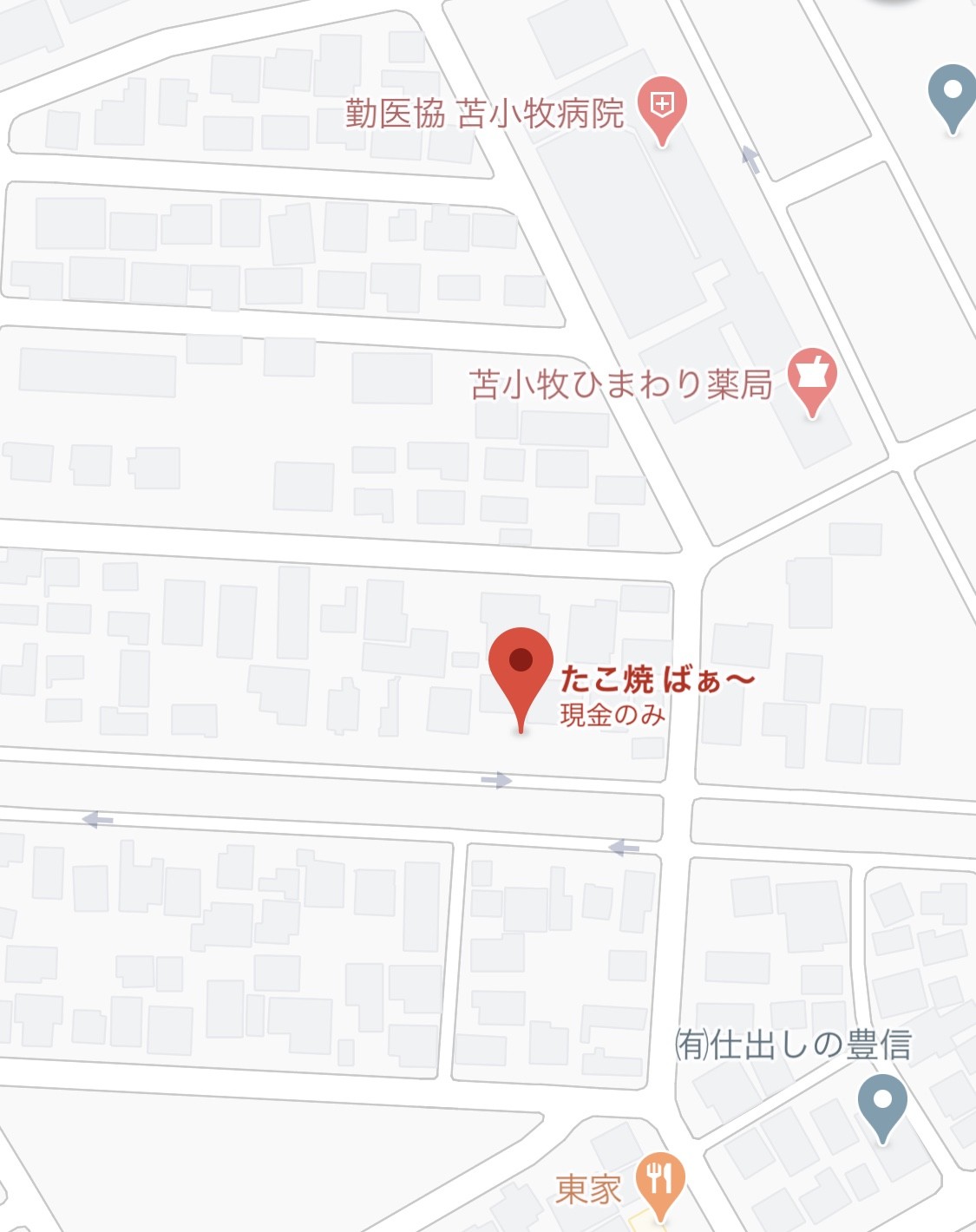Viewport: 976px width, 1232px height.
Task: Select the 苫小牧ひまわり薬局 pharmacy pin
Action: click(812, 377)
